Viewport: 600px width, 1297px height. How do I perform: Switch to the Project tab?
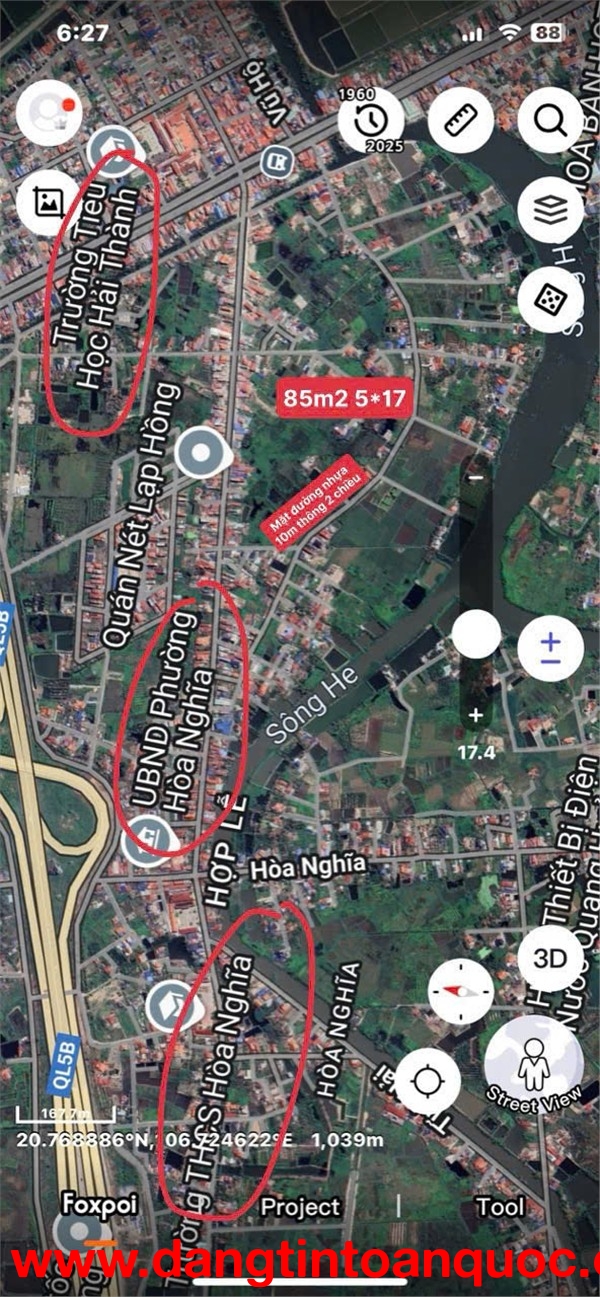coord(300,1207)
